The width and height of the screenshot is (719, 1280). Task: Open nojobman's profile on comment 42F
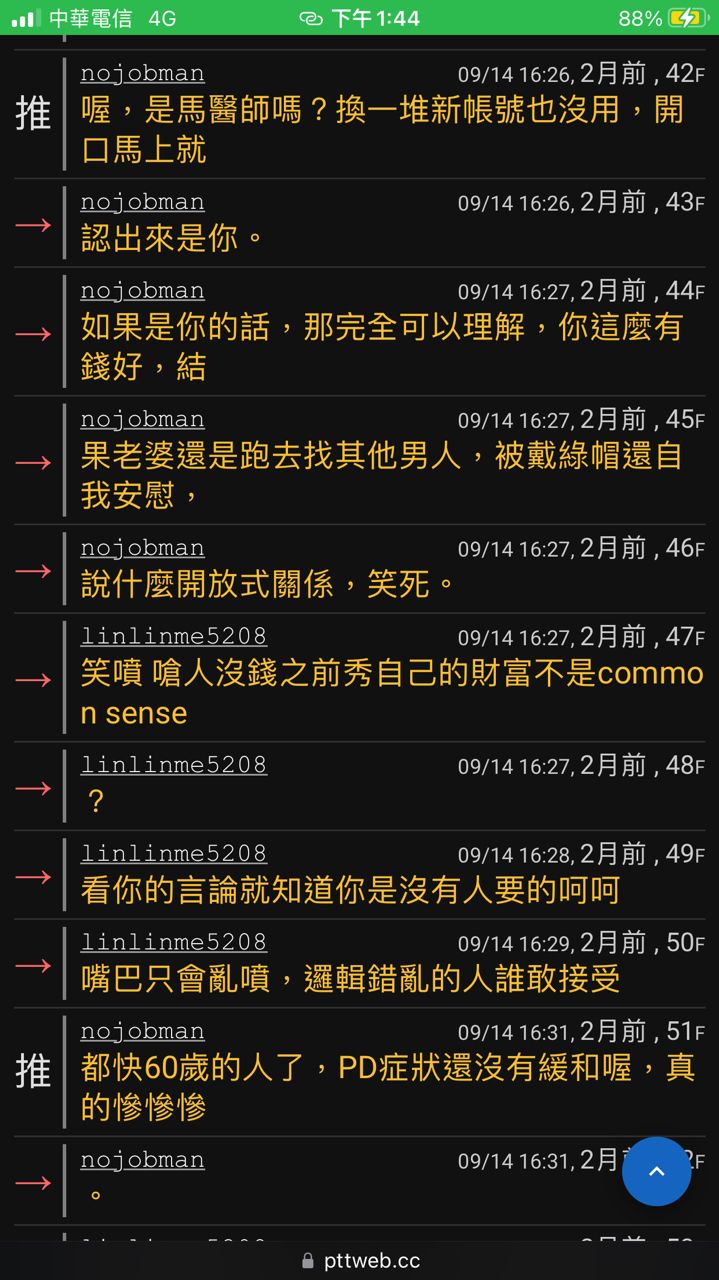(x=142, y=74)
